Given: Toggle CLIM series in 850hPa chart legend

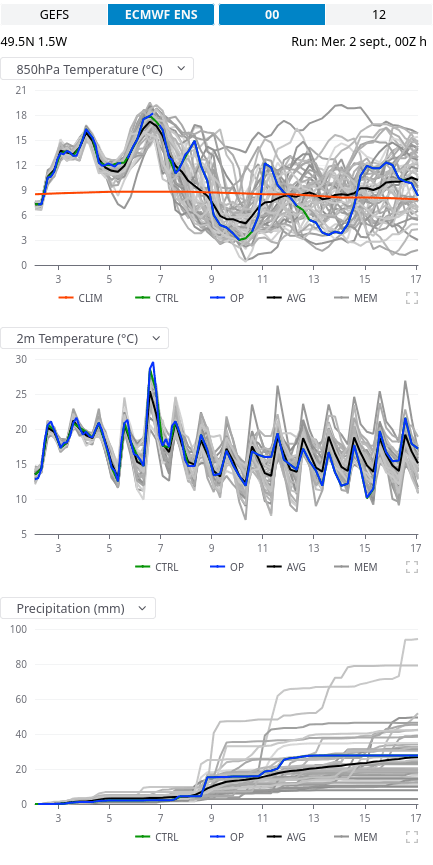Looking at the screenshot, I should (81, 298).
